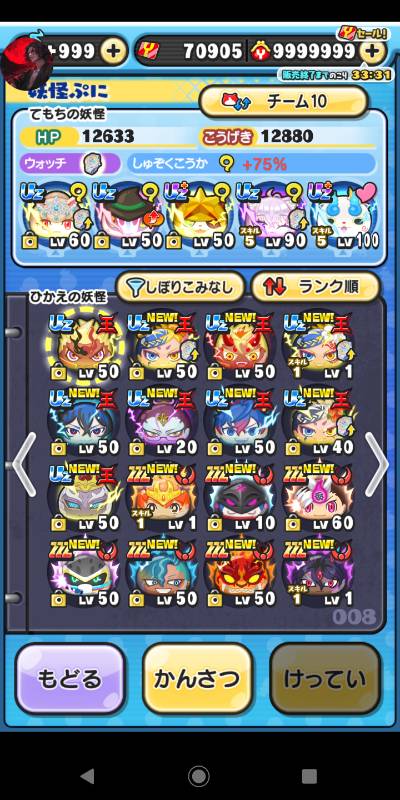
Task: Go to previous page with left arrow
Action: (x=24, y=464)
